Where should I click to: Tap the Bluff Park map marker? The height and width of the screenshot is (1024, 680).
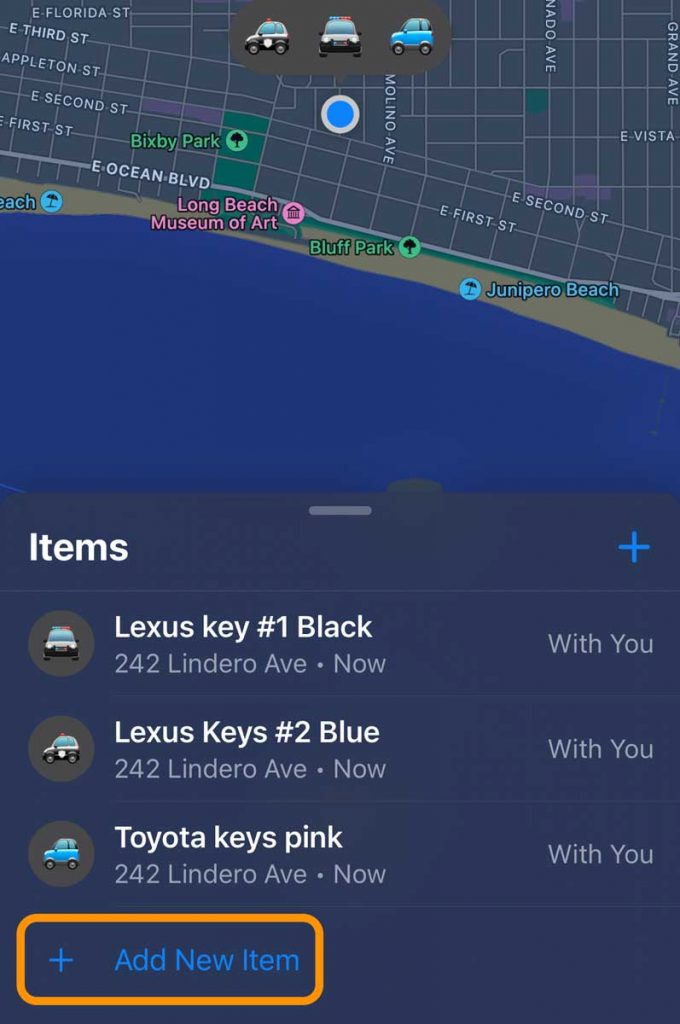408,246
